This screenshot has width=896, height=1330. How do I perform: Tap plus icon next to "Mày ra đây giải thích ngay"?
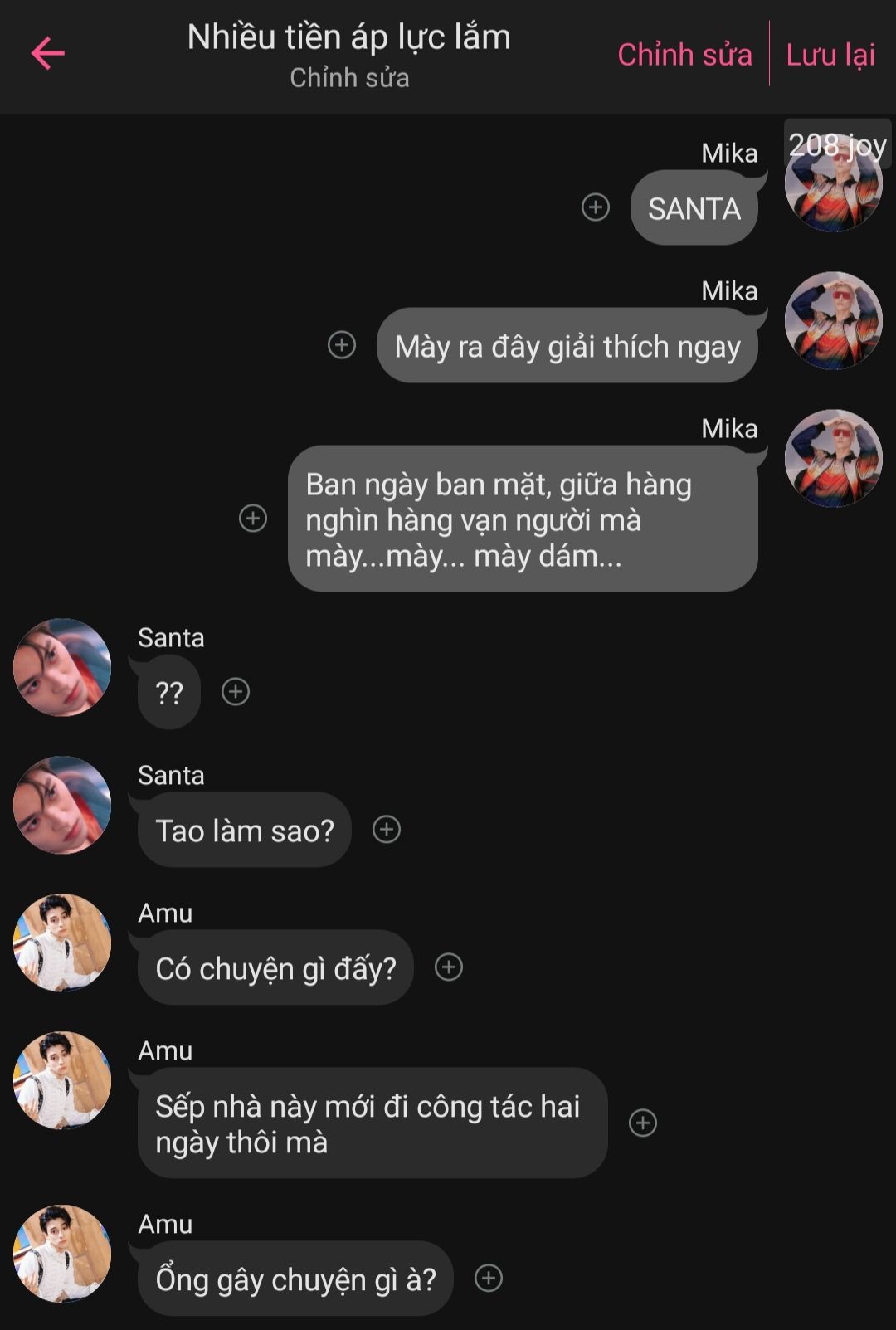tap(342, 344)
